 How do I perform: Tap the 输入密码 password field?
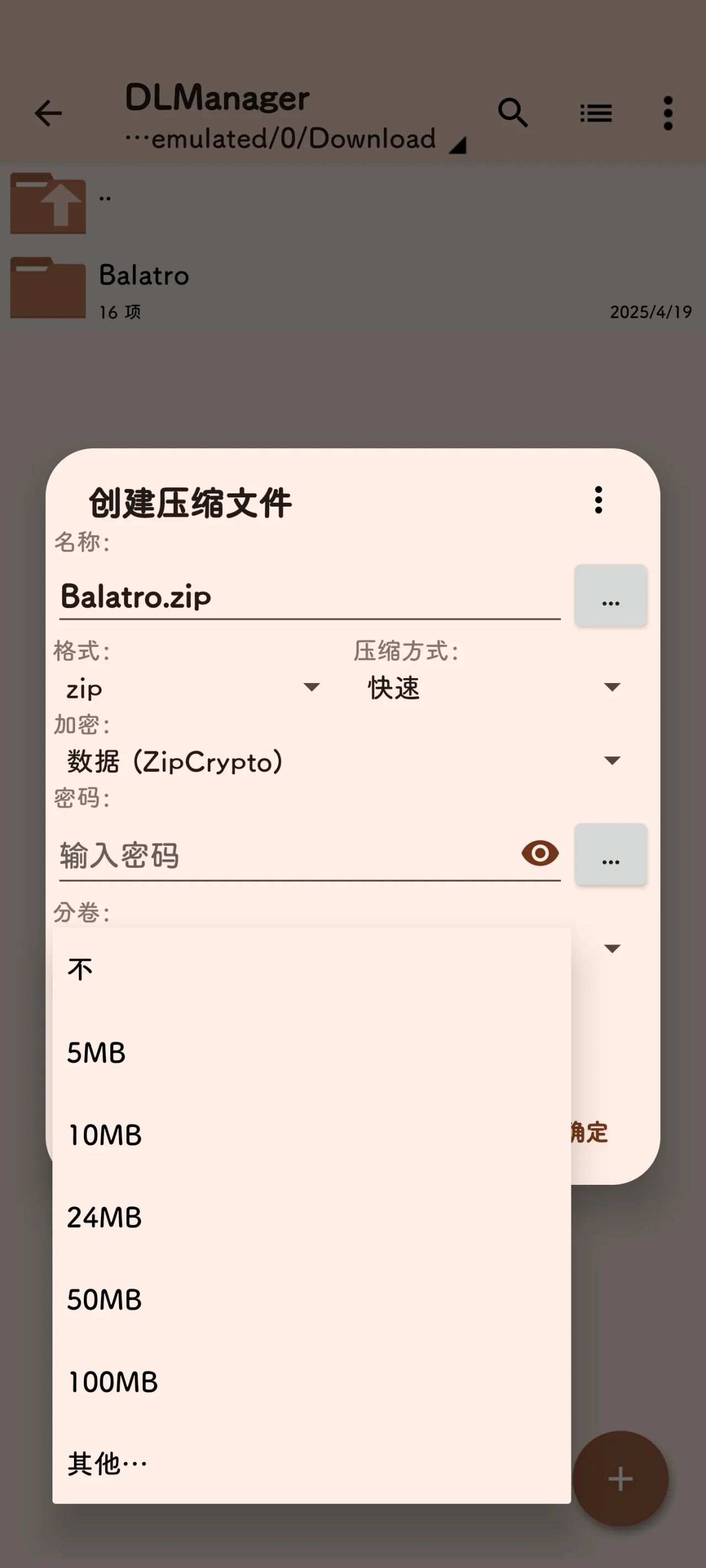click(x=286, y=855)
